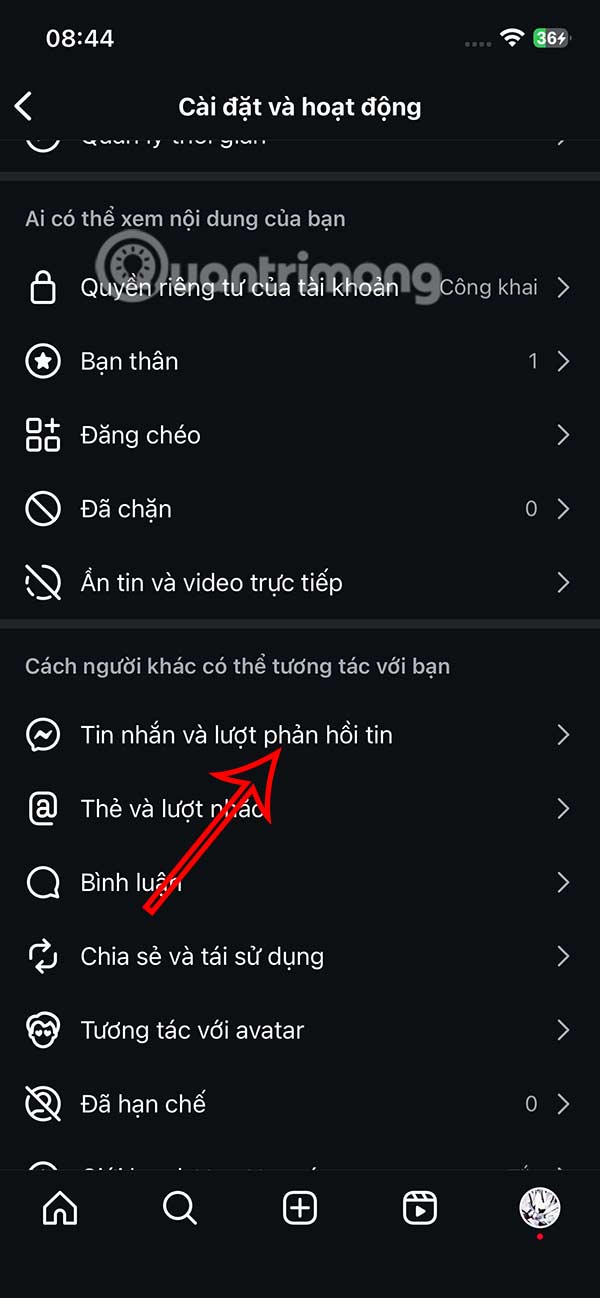This screenshot has width=600, height=1298.
Task: Go back using the top-left arrow
Action: click(24, 106)
